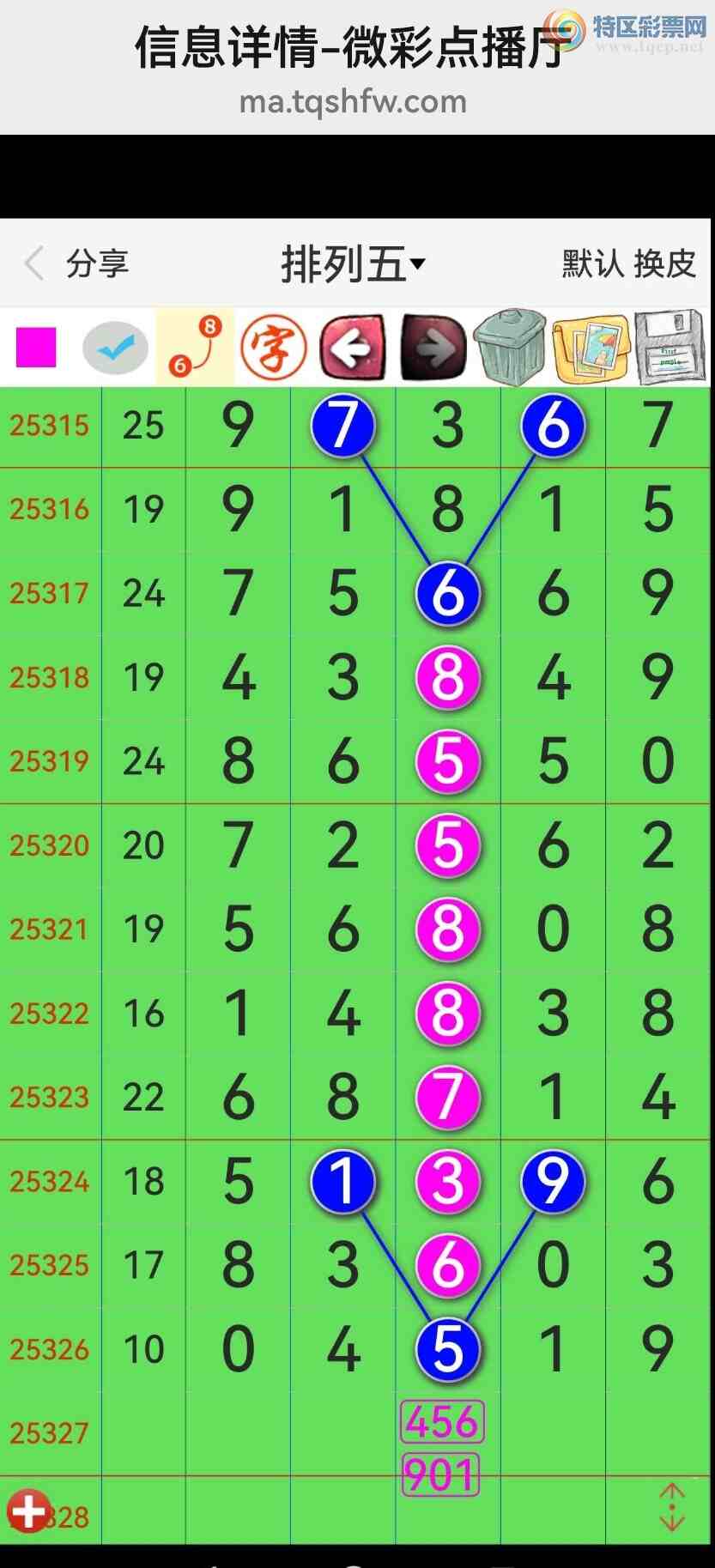
Task: Save the chart with the floppy disk icon
Action: 670,348
